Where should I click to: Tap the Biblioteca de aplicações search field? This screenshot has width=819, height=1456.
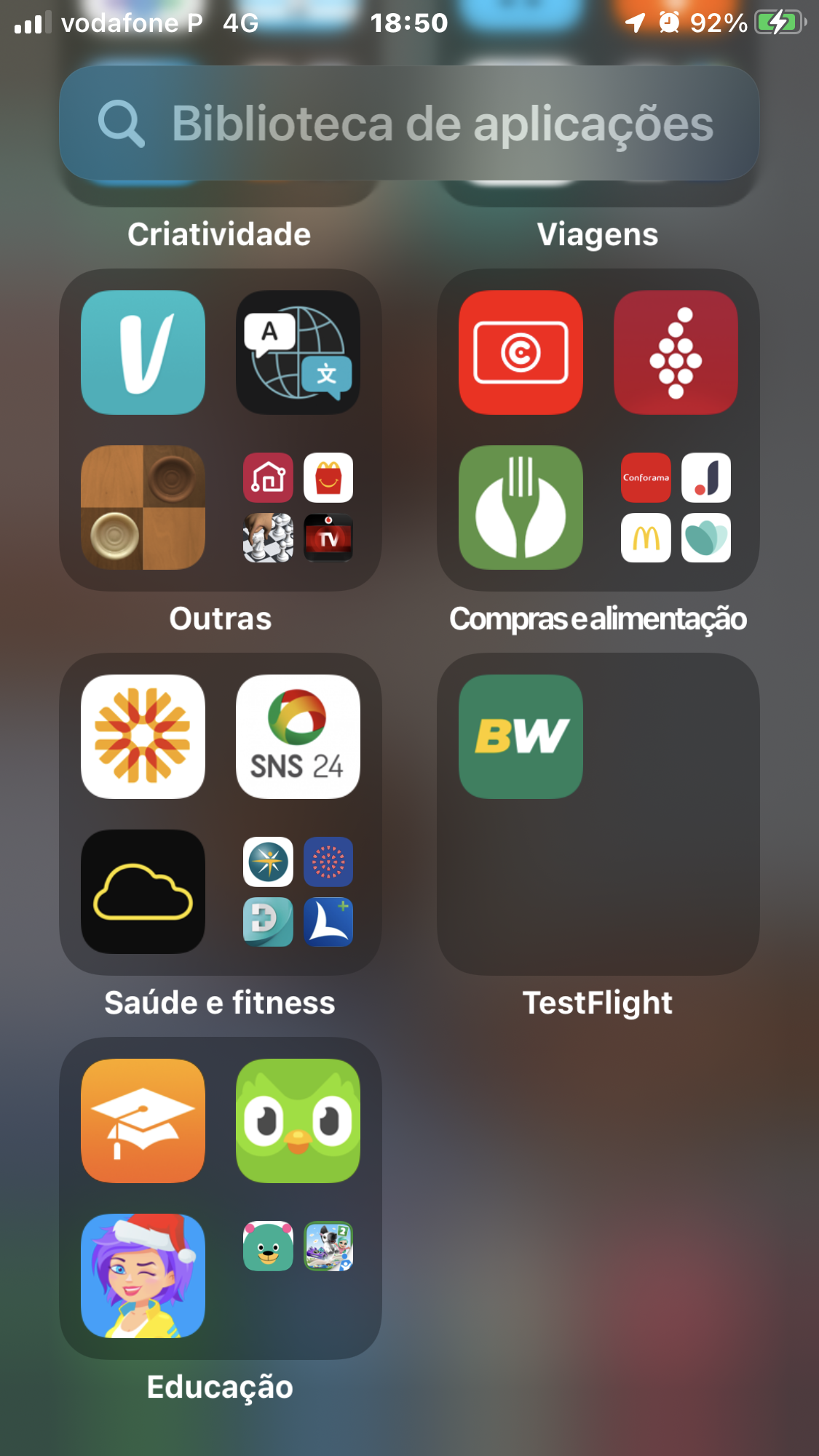coord(409,123)
